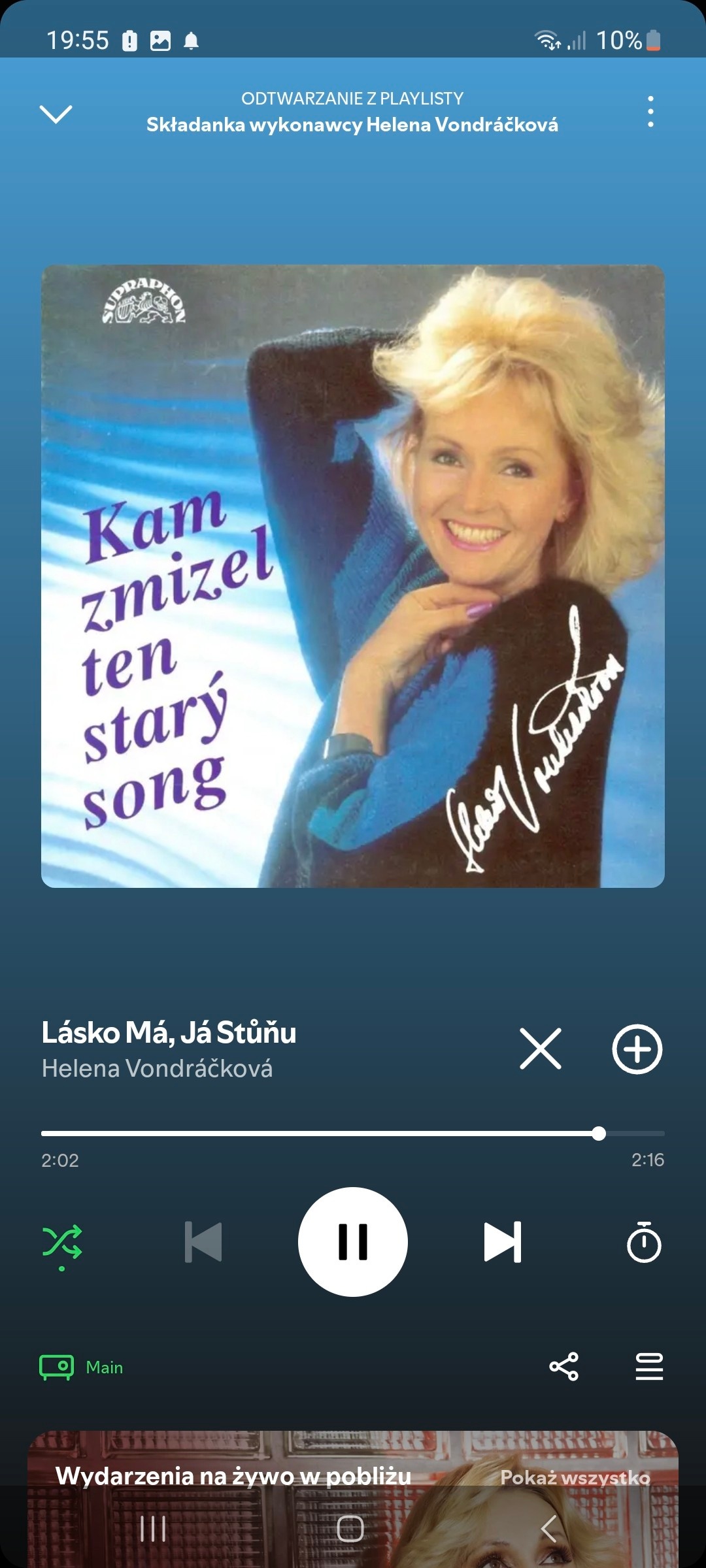Screen dimensions: 706x1568
Task: Share this track
Action: click(563, 1367)
